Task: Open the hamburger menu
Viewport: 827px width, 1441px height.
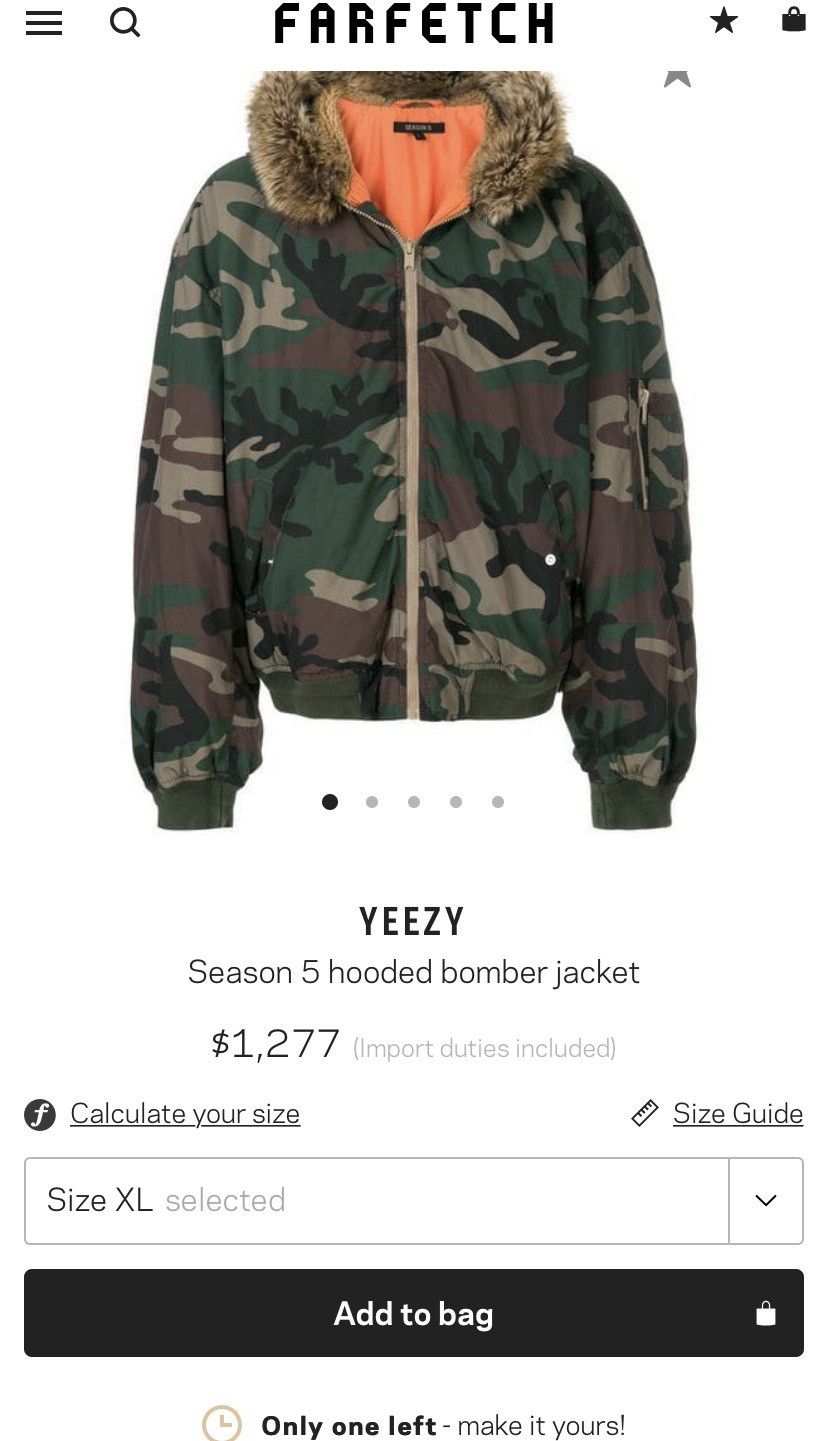Action: (44, 23)
